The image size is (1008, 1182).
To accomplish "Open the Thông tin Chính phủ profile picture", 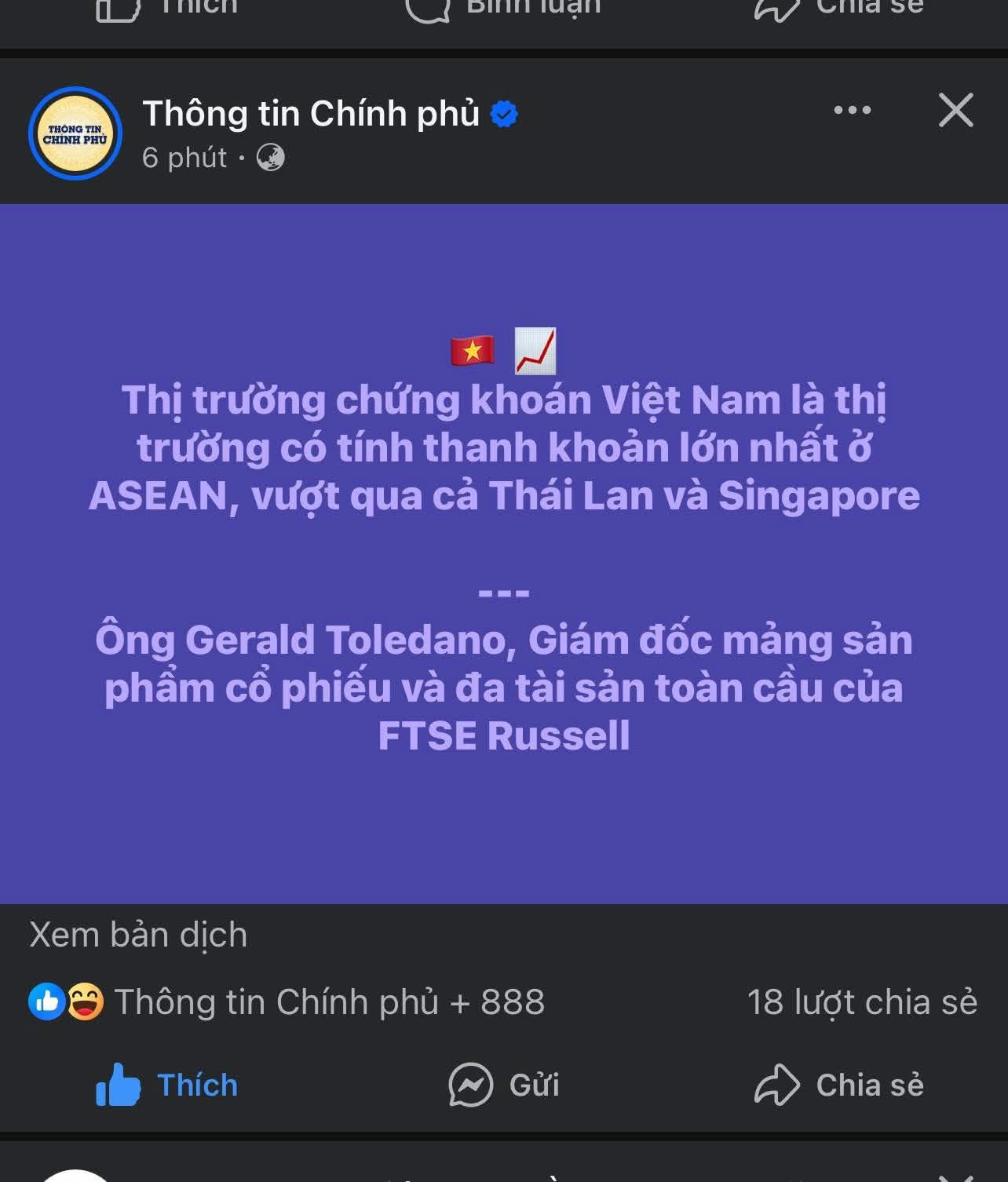I will [x=75, y=133].
